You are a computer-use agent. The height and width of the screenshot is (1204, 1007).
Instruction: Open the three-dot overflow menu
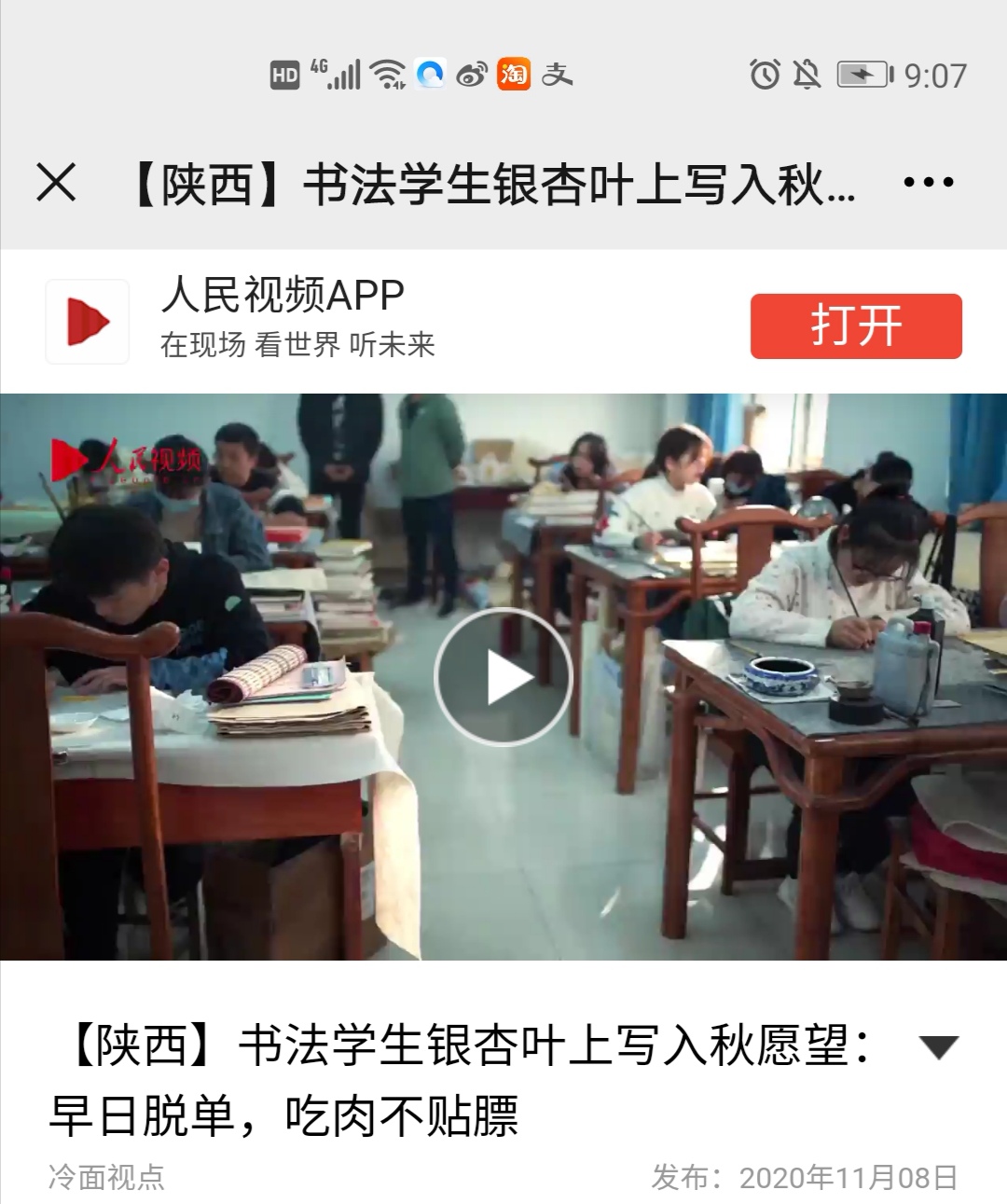(x=929, y=182)
